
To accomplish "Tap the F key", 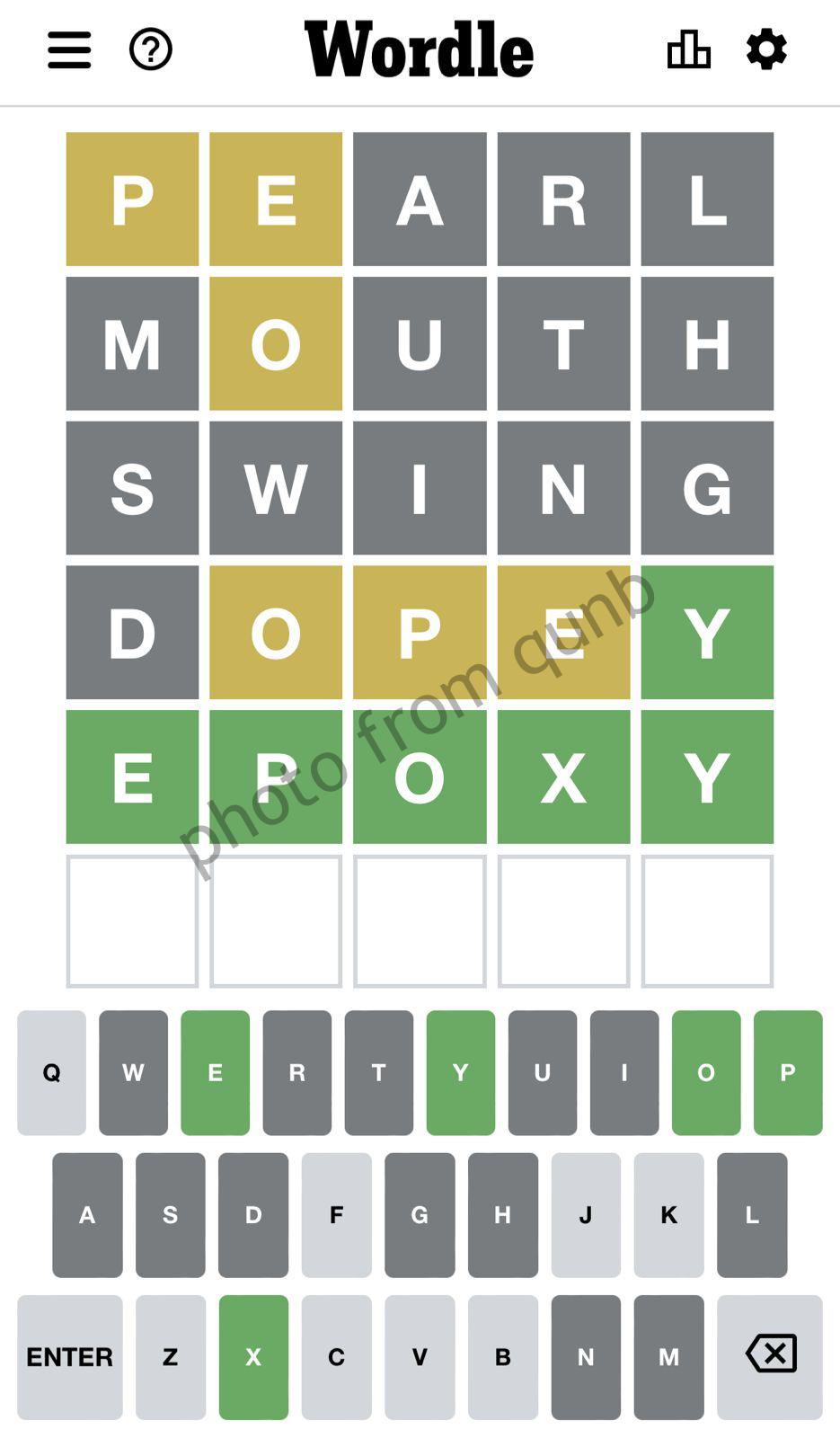I will pos(336,1215).
